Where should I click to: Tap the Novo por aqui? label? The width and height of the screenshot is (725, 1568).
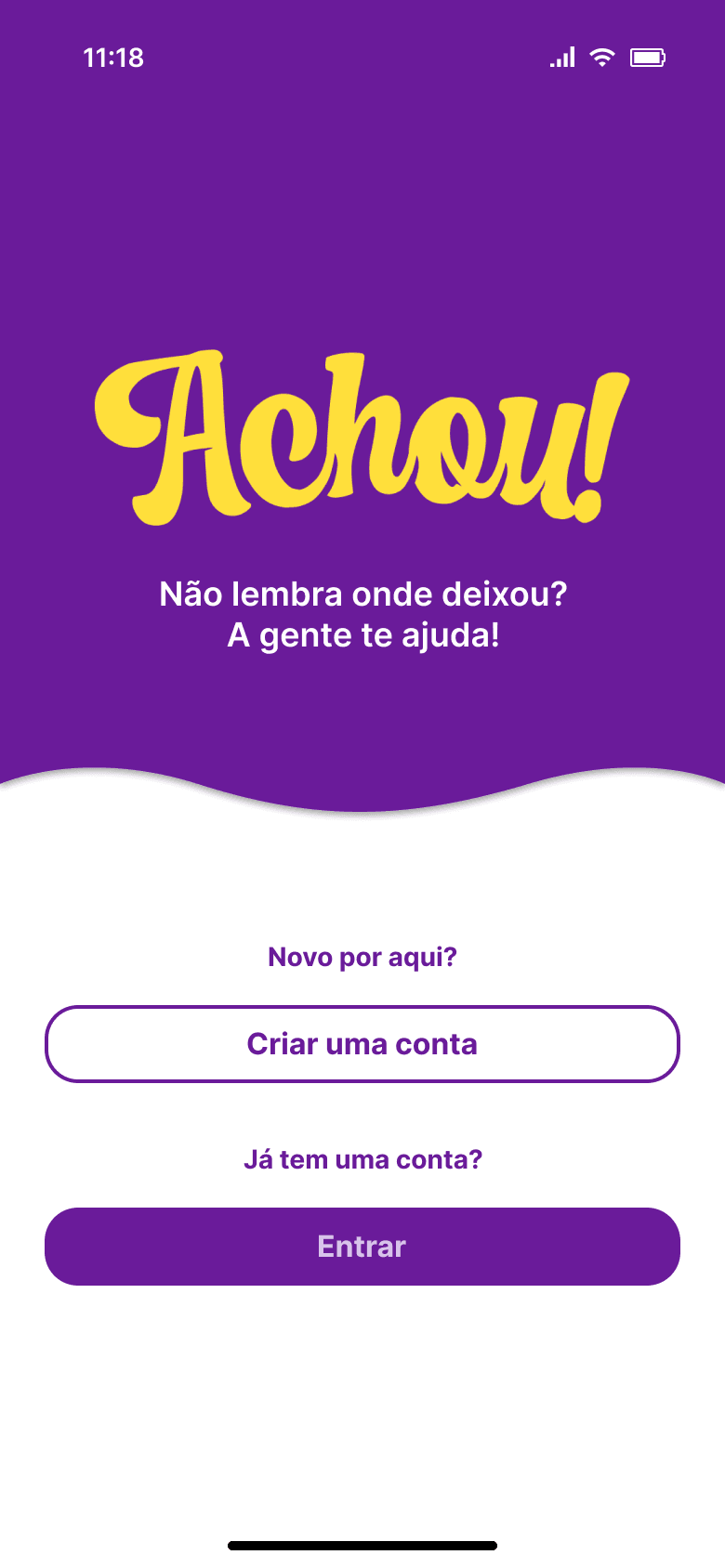pyautogui.click(x=362, y=957)
